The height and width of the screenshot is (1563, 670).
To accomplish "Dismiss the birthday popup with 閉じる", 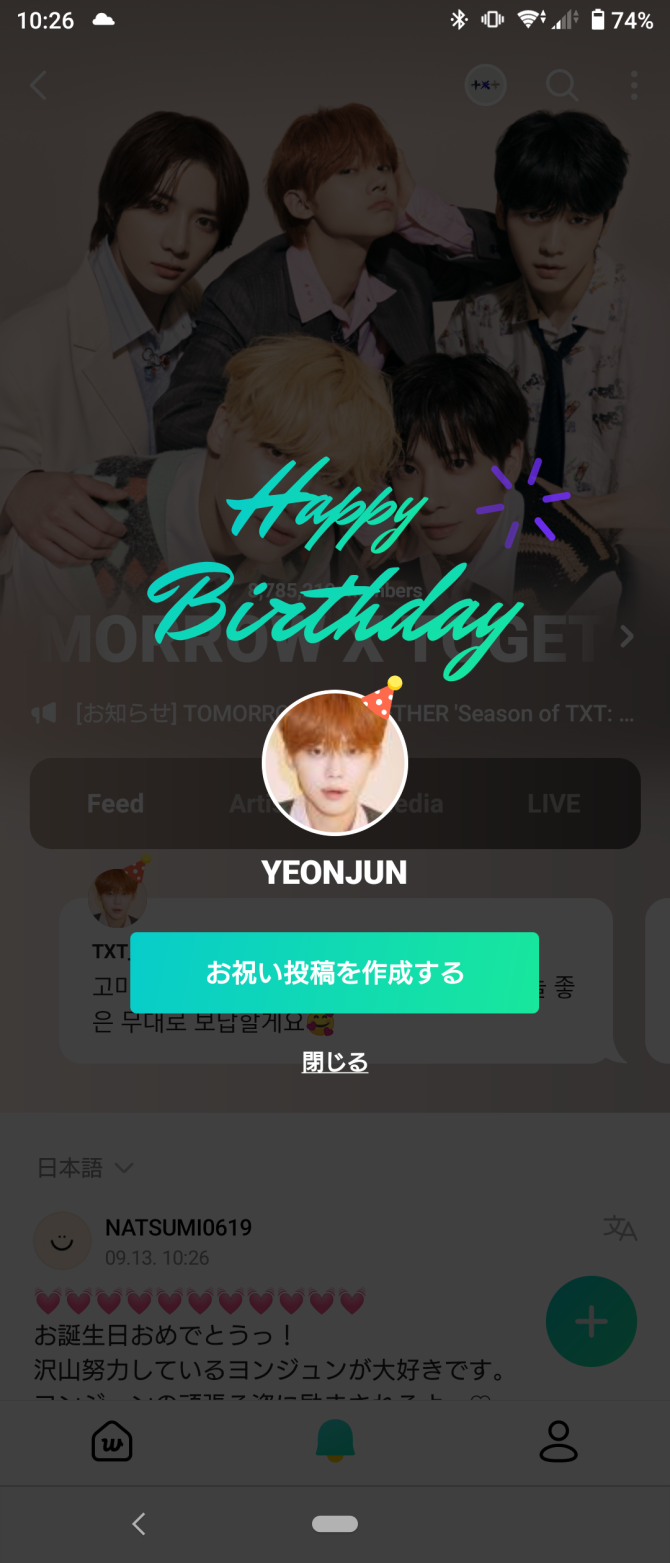I will [335, 1062].
